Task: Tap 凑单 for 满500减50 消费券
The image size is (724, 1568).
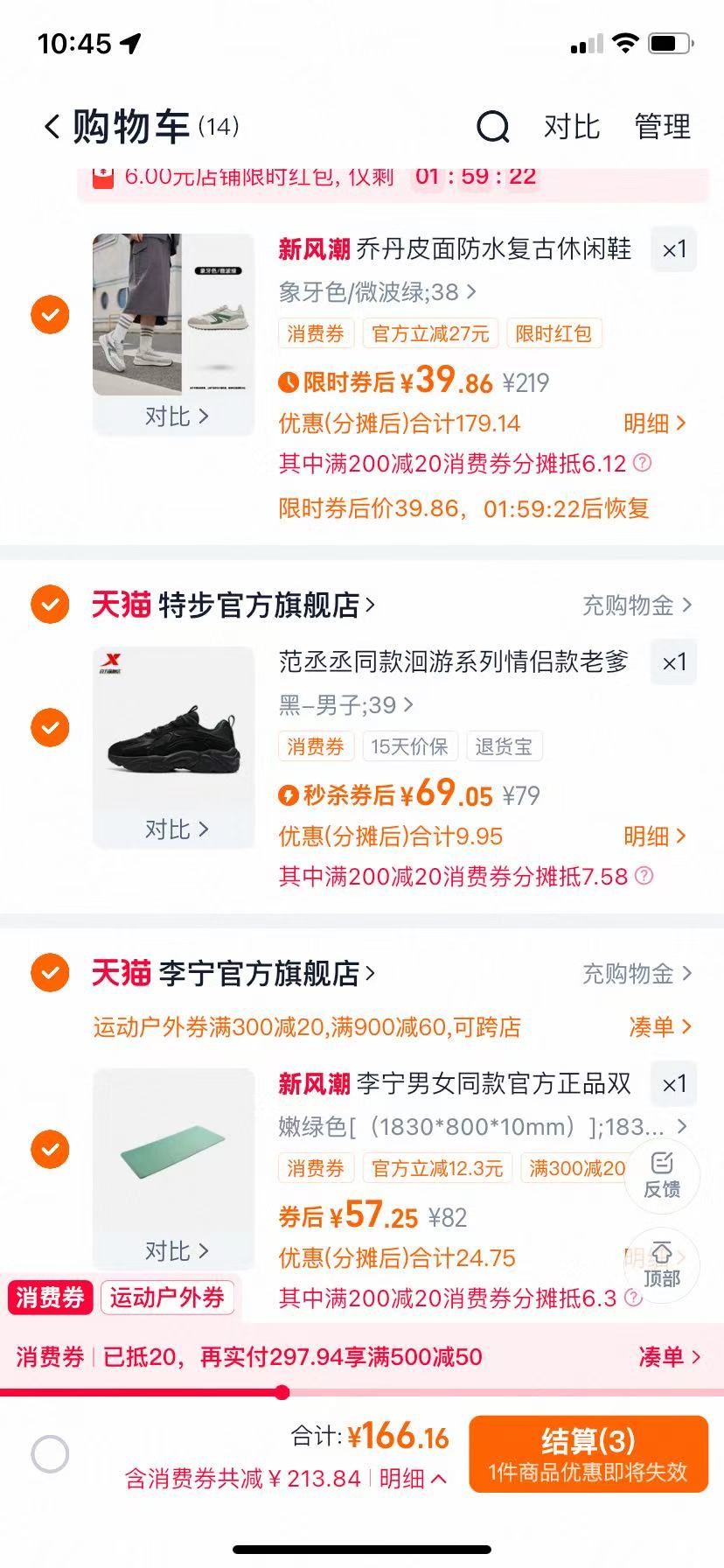Action: 669,1357
